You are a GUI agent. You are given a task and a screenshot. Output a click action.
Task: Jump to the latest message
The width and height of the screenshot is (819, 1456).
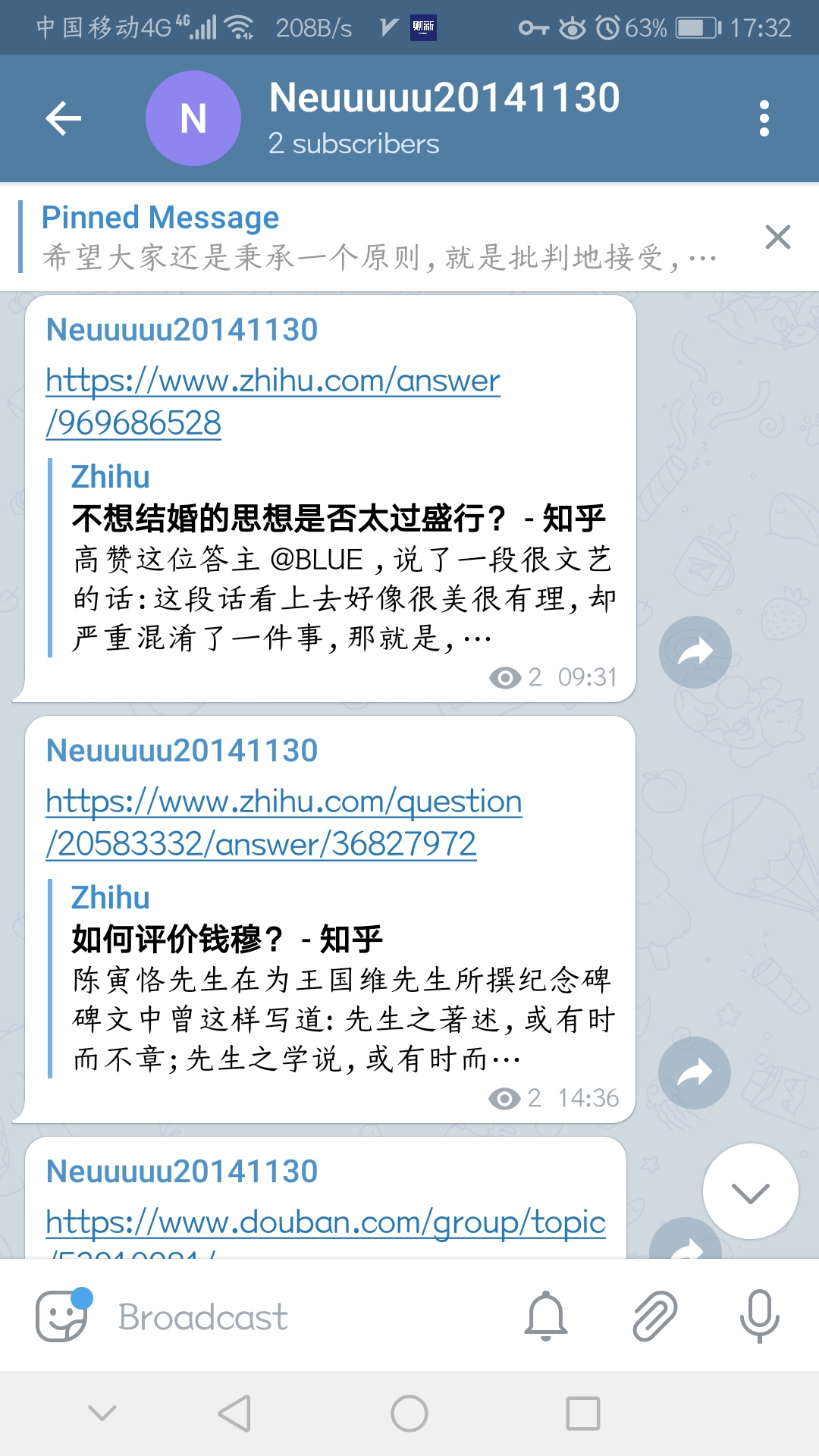(750, 1191)
